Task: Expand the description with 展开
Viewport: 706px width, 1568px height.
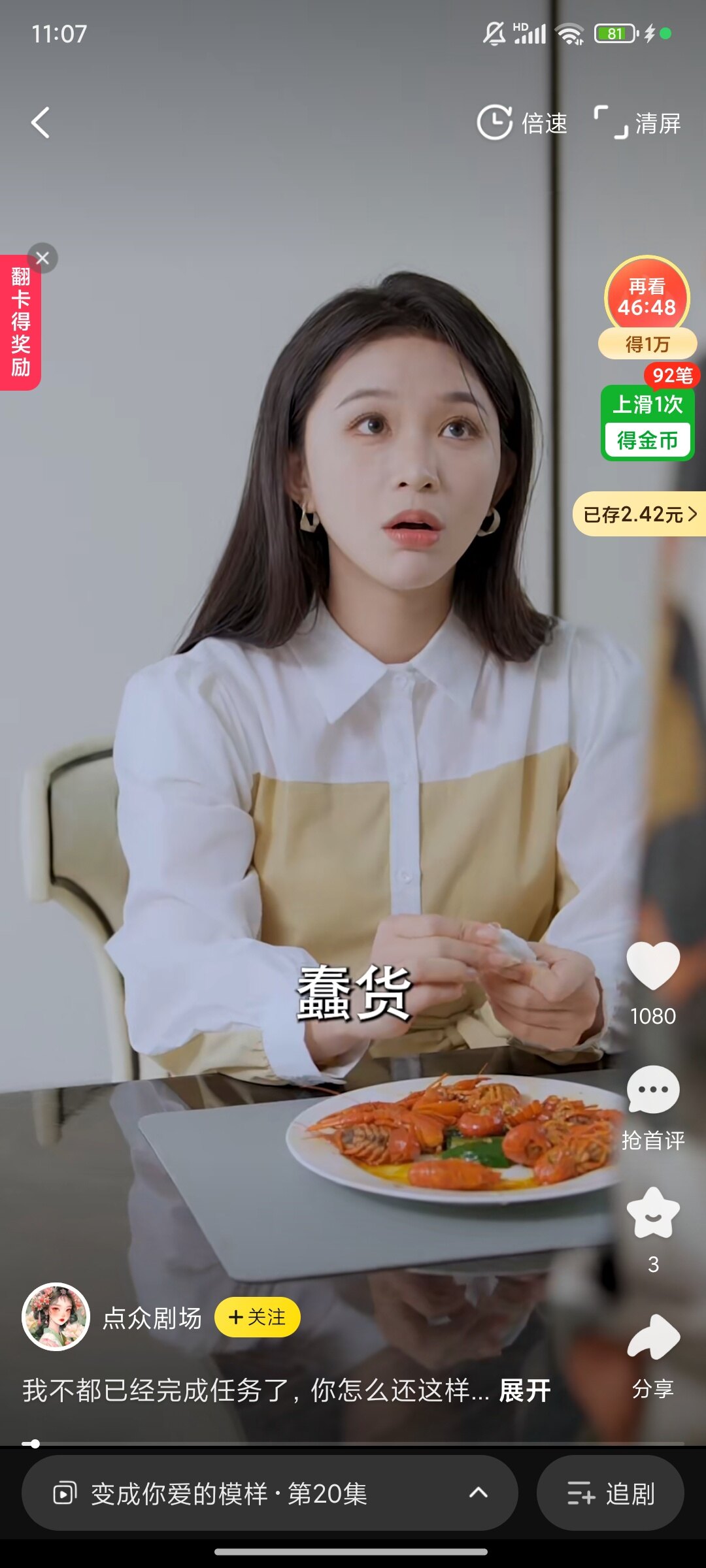Action: 524,1390
